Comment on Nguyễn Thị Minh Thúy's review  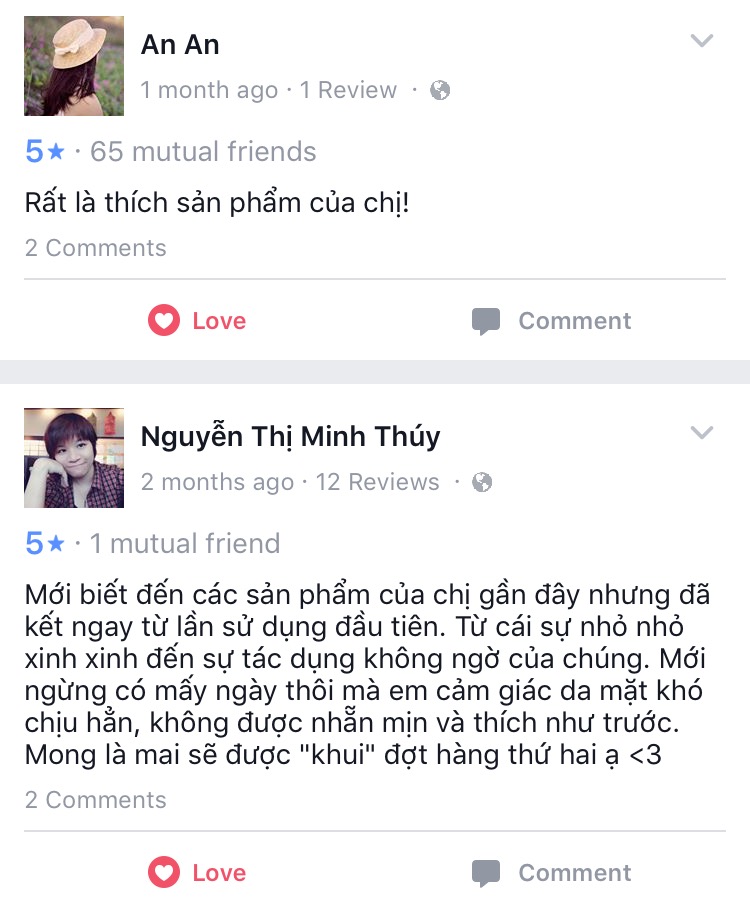551,873
